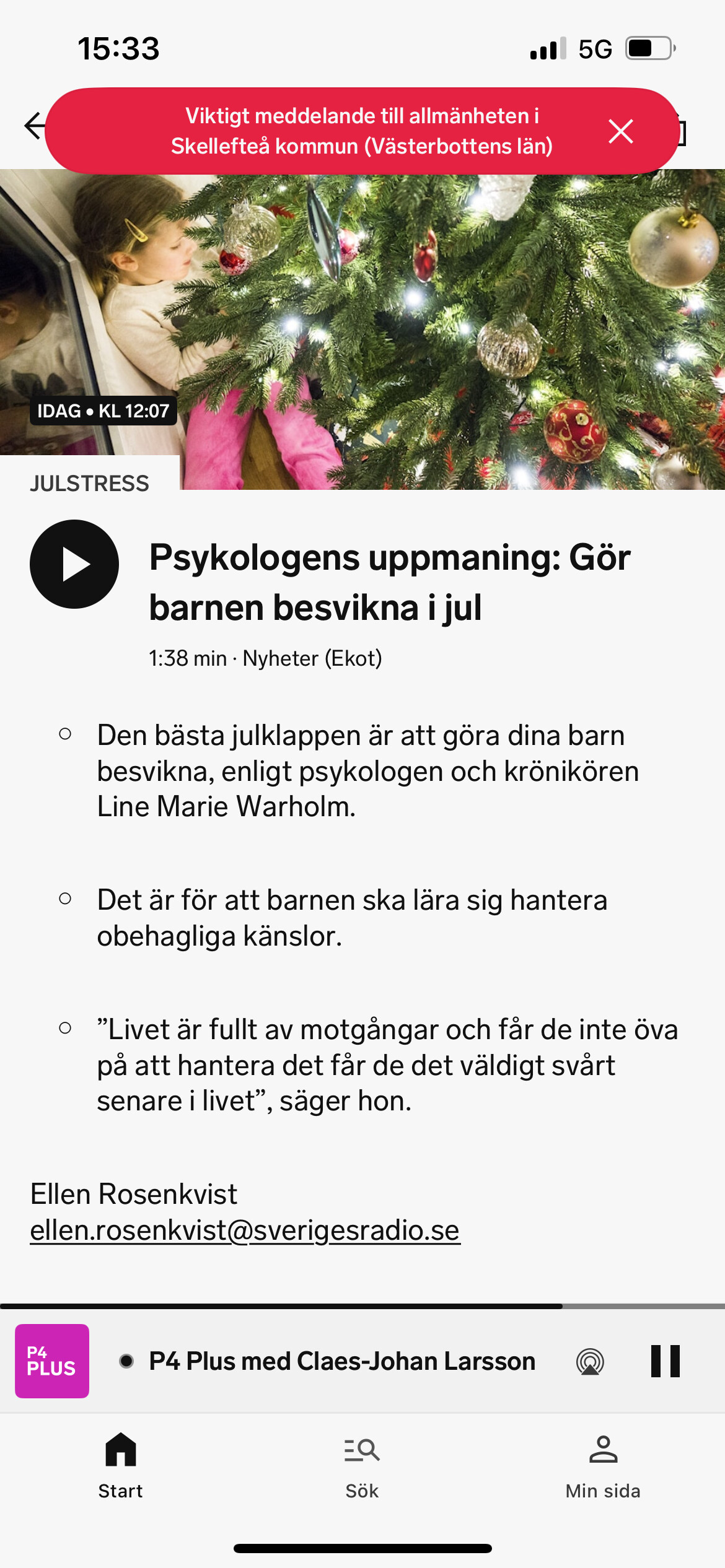Pause the P4 Plus live broadcast
Viewport: 725px width, 1568px height.
click(x=666, y=1361)
